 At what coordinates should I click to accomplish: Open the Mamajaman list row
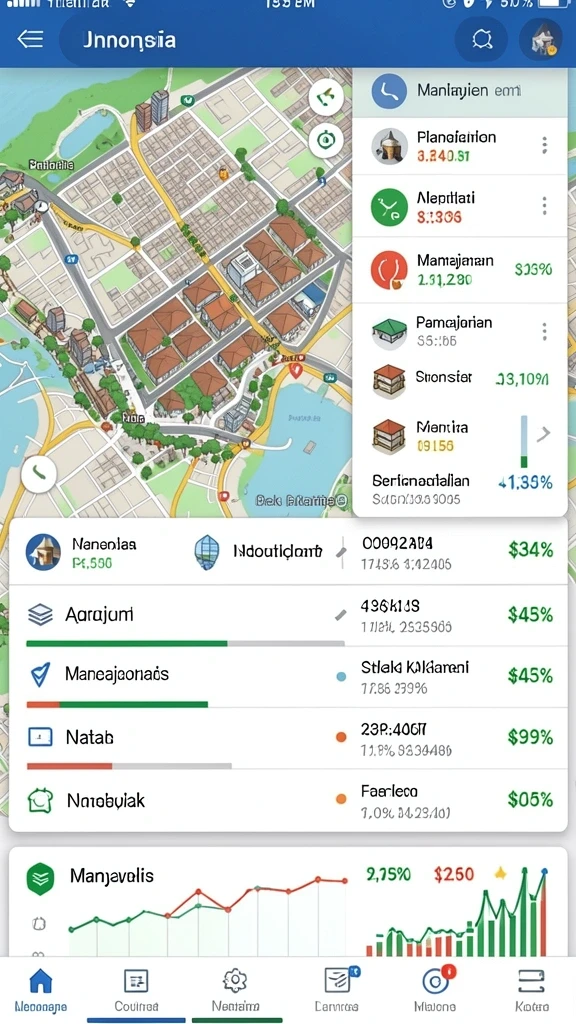click(x=460, y=270)
